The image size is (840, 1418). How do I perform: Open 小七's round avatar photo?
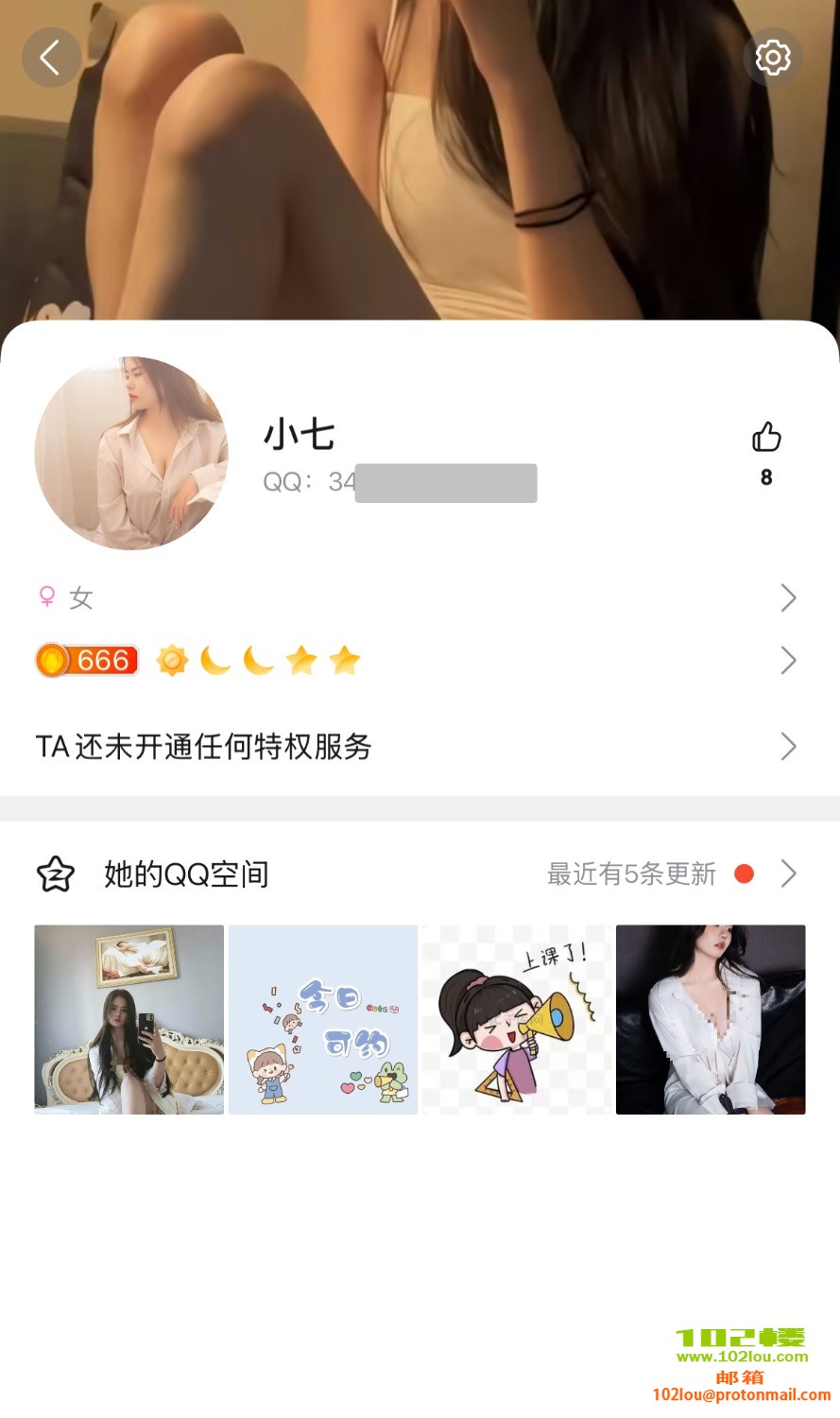click(131, 453)
